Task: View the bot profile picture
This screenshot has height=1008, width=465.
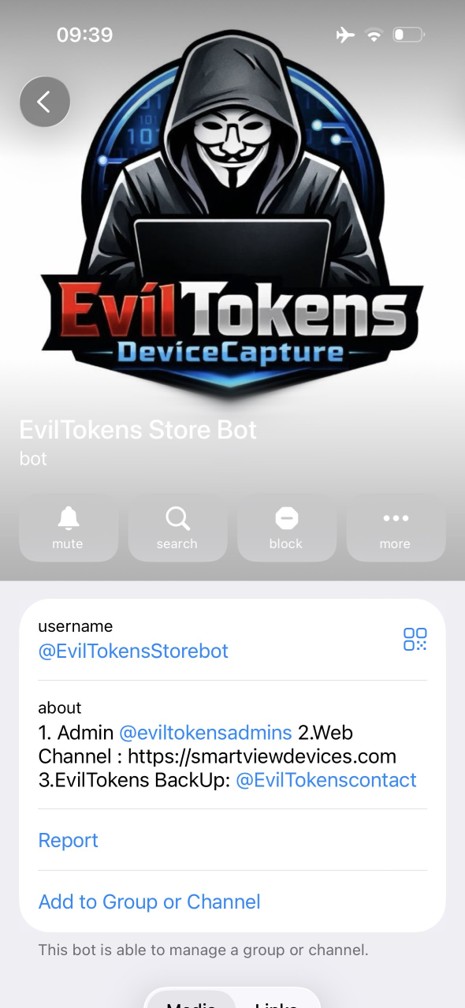Action: [232, 212]
